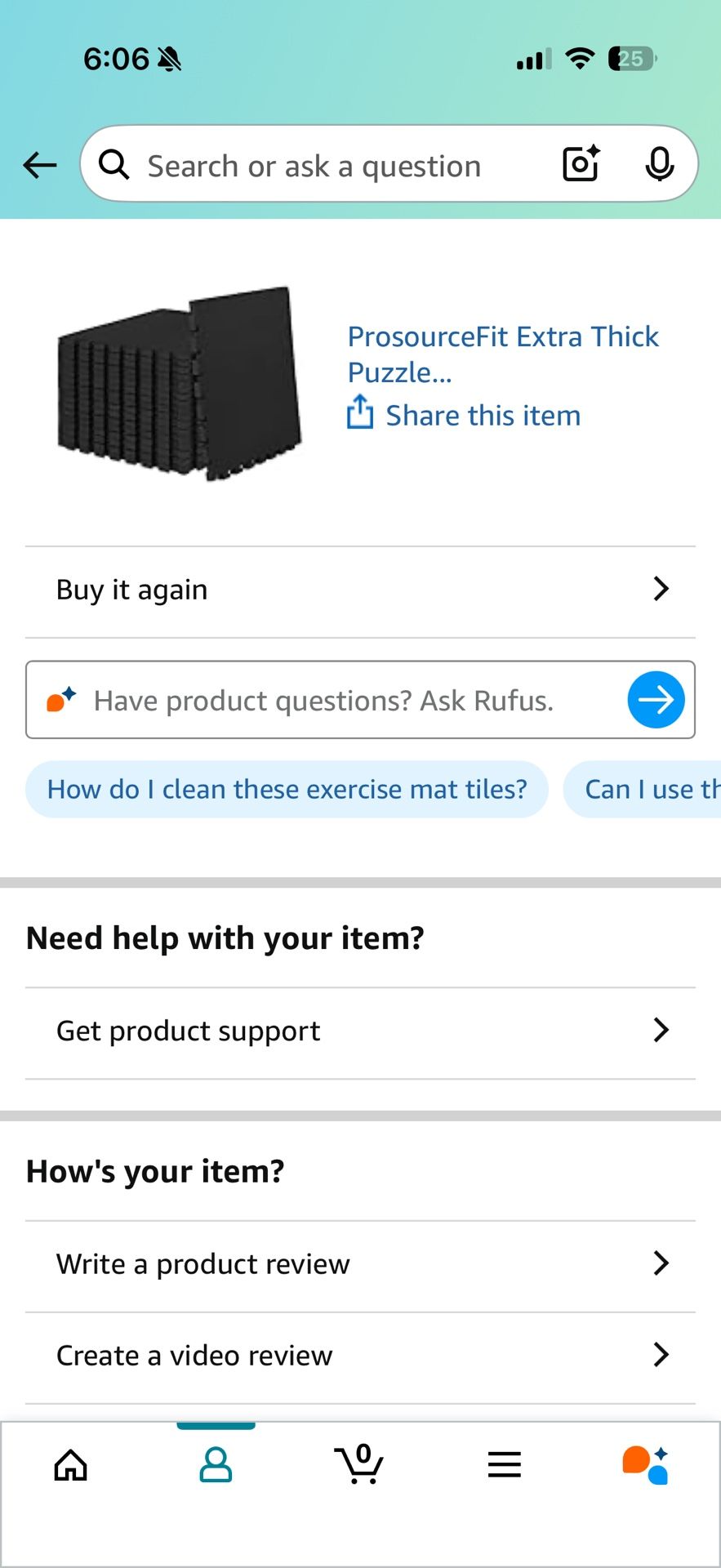The width and height of the screenshot is (721, 1568).
Task: View your shopping cart
Action: click(360, 1463)
